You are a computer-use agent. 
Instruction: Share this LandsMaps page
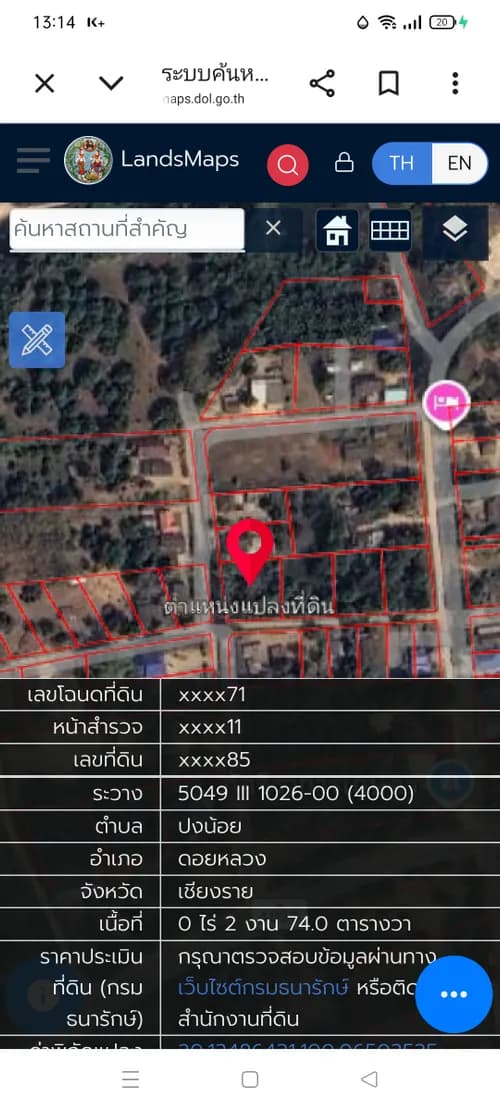[x=322, y=84]
